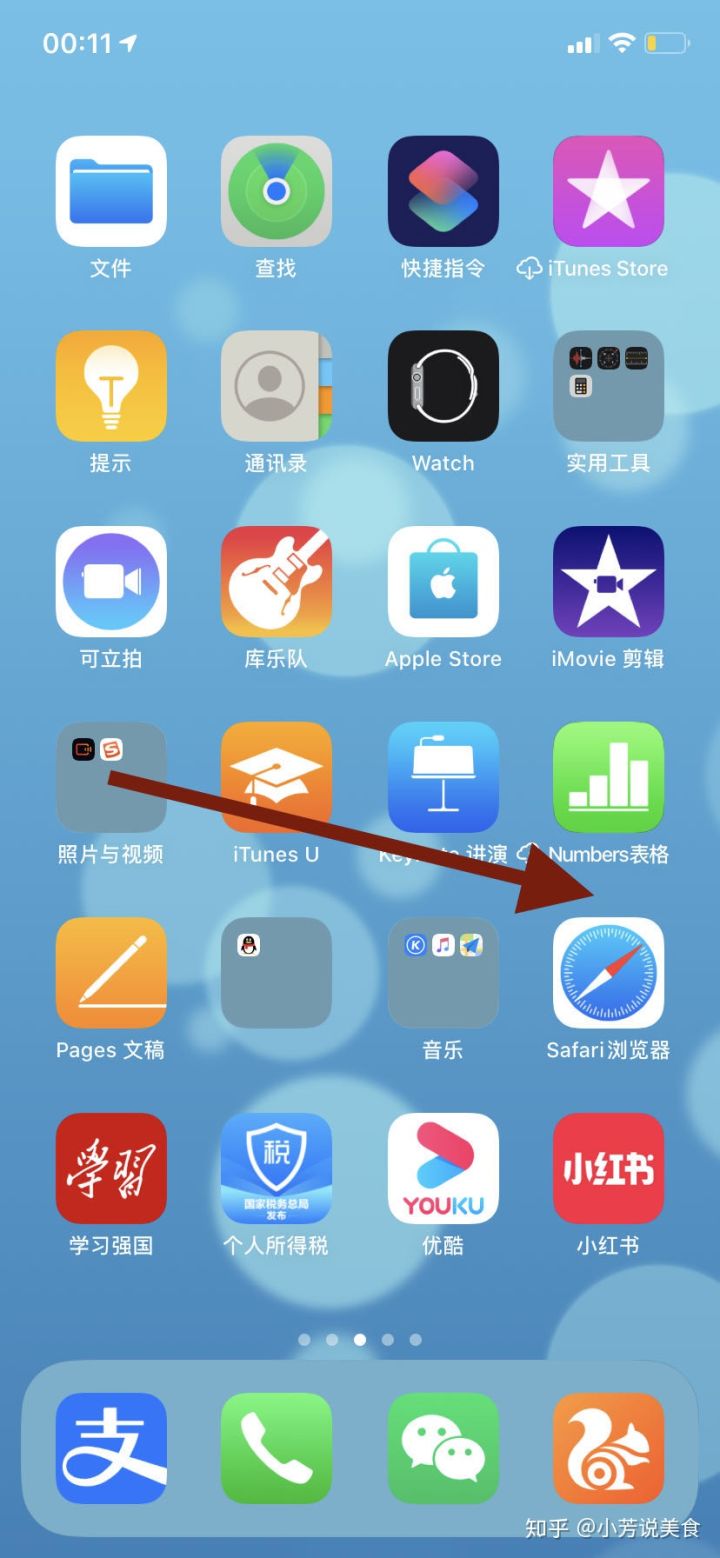
Task: Open the 提示 Tips app
Action: click(111, 386)
